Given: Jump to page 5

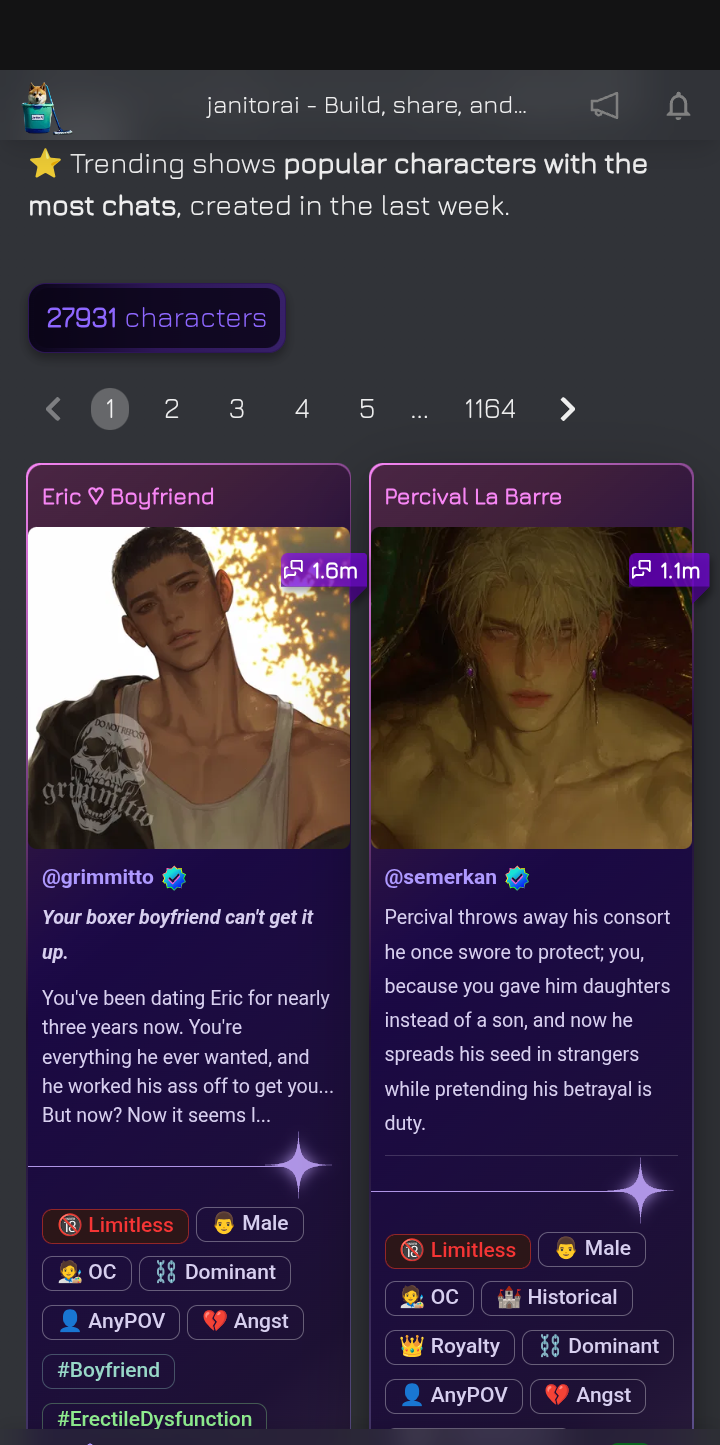Looking at the screenshot, I should pyautogui.click(x=367, y=409).
